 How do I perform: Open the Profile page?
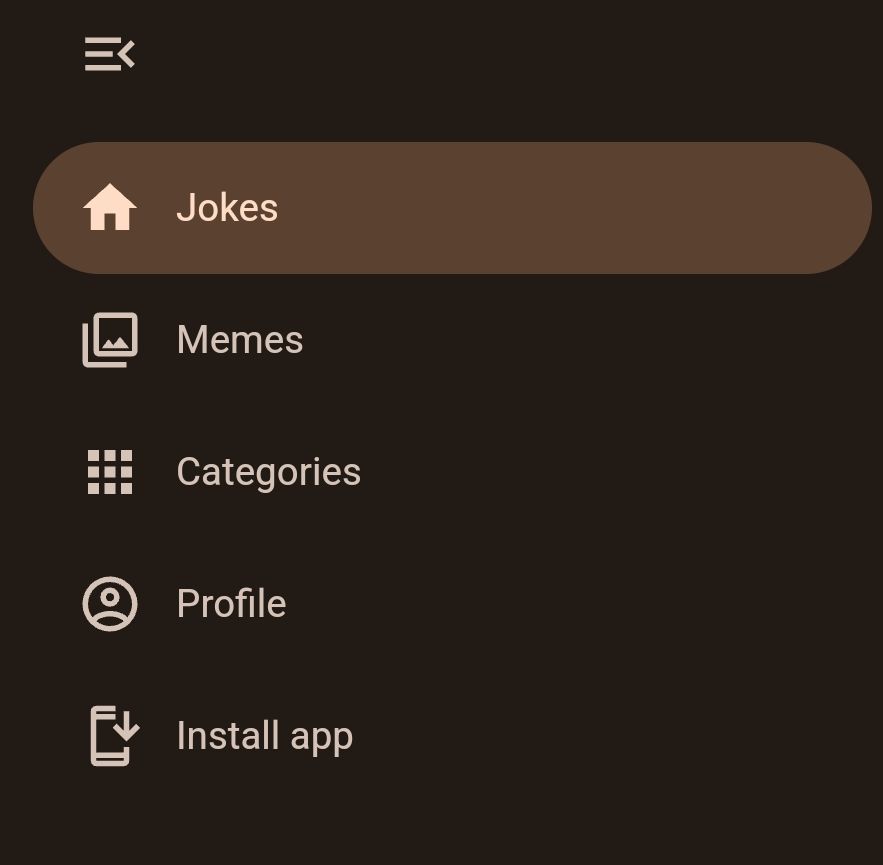click(x=230, y=604)
